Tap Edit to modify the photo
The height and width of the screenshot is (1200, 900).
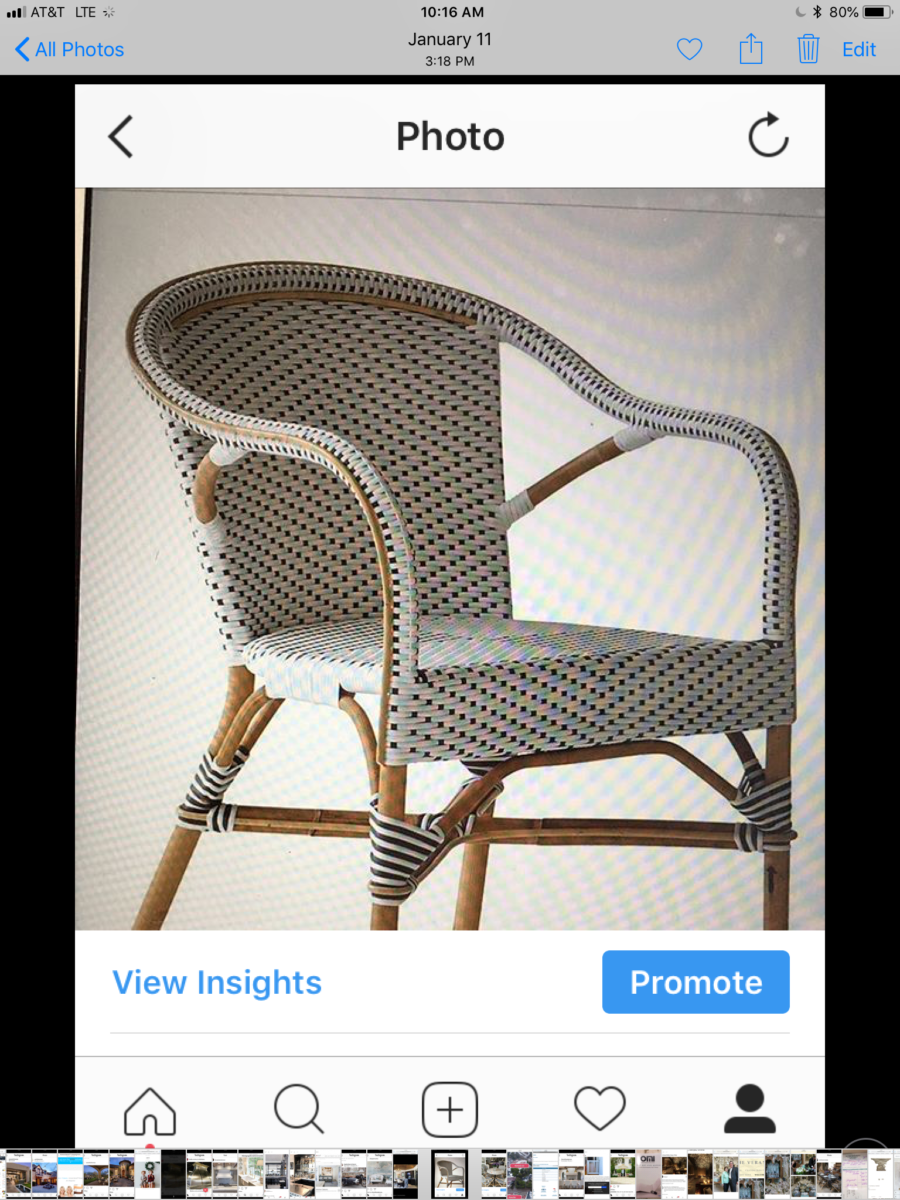pyautogui.click(x=858, y=49)
